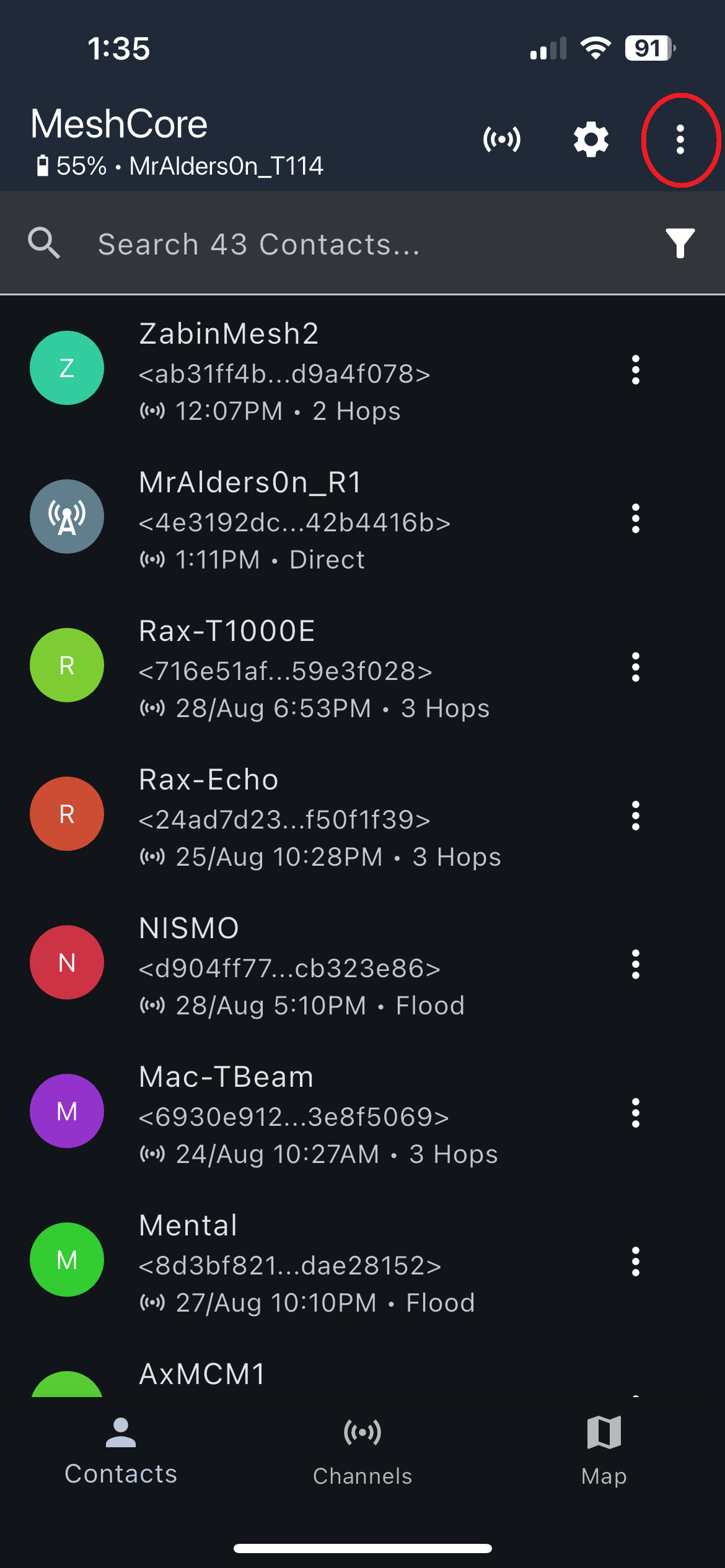Image resolution: width=725 pixels, height=1568 pixels.
Task: Open the contacts filter funnel
Action: coord(680,243)
